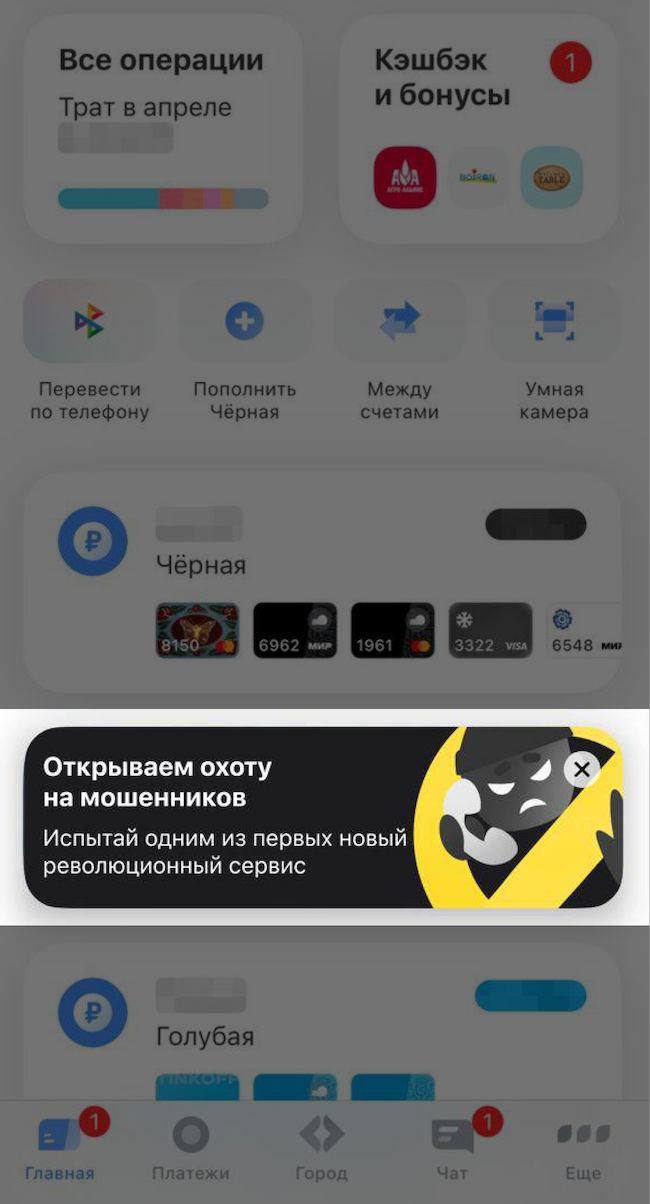Select the Главная tab
650x1204 pixels.
pyautogui.click(x=60, y=1150)
